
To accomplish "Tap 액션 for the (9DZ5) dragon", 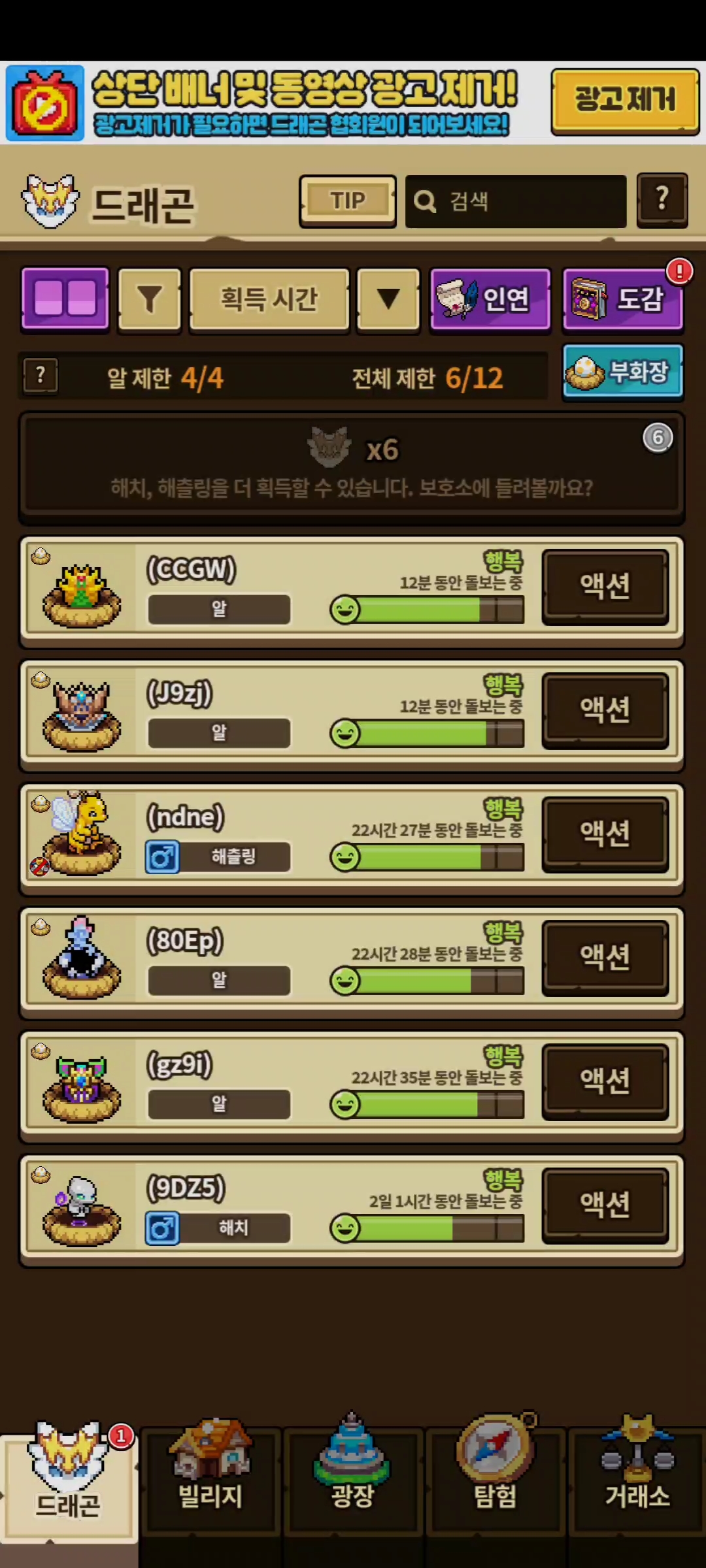I will 605,1205.
